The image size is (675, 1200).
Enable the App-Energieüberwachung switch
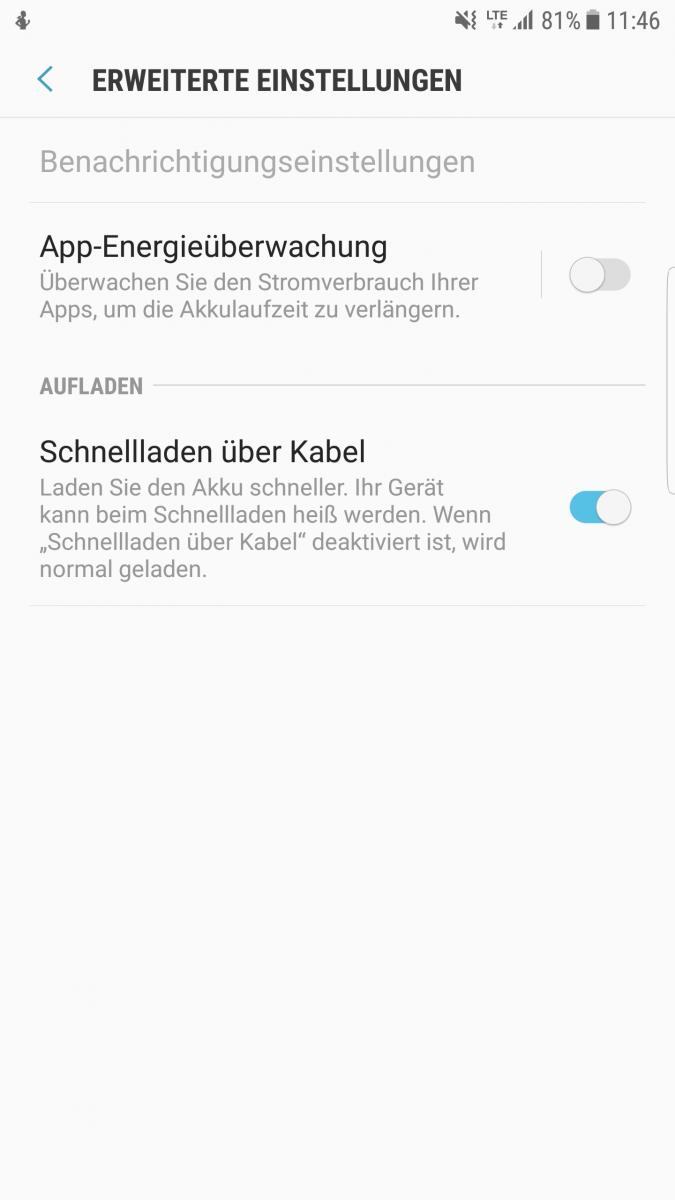pyautogui.click(x=599, y=275)
